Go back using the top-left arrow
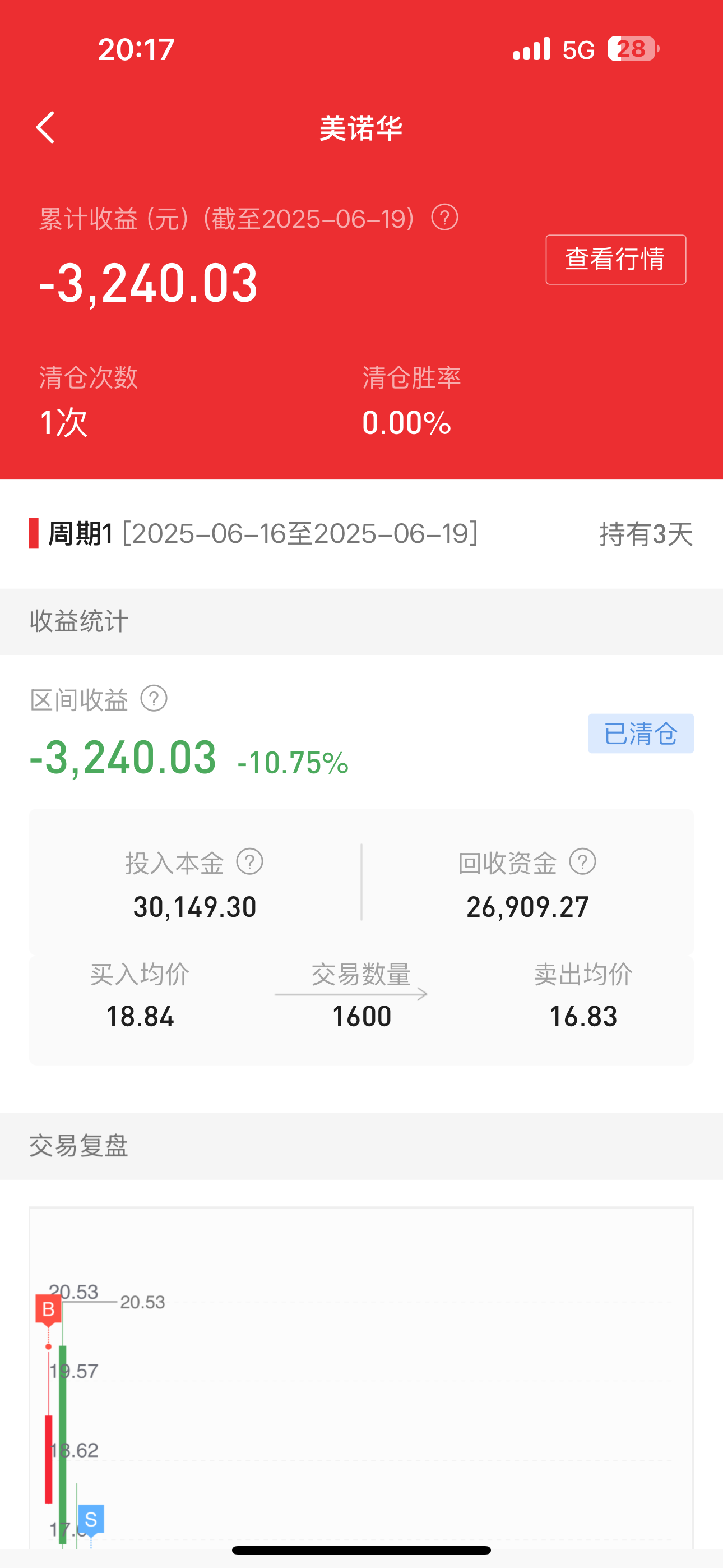Image resolution: width=723 pixels, height=1568 pixels. pos(45,127)
